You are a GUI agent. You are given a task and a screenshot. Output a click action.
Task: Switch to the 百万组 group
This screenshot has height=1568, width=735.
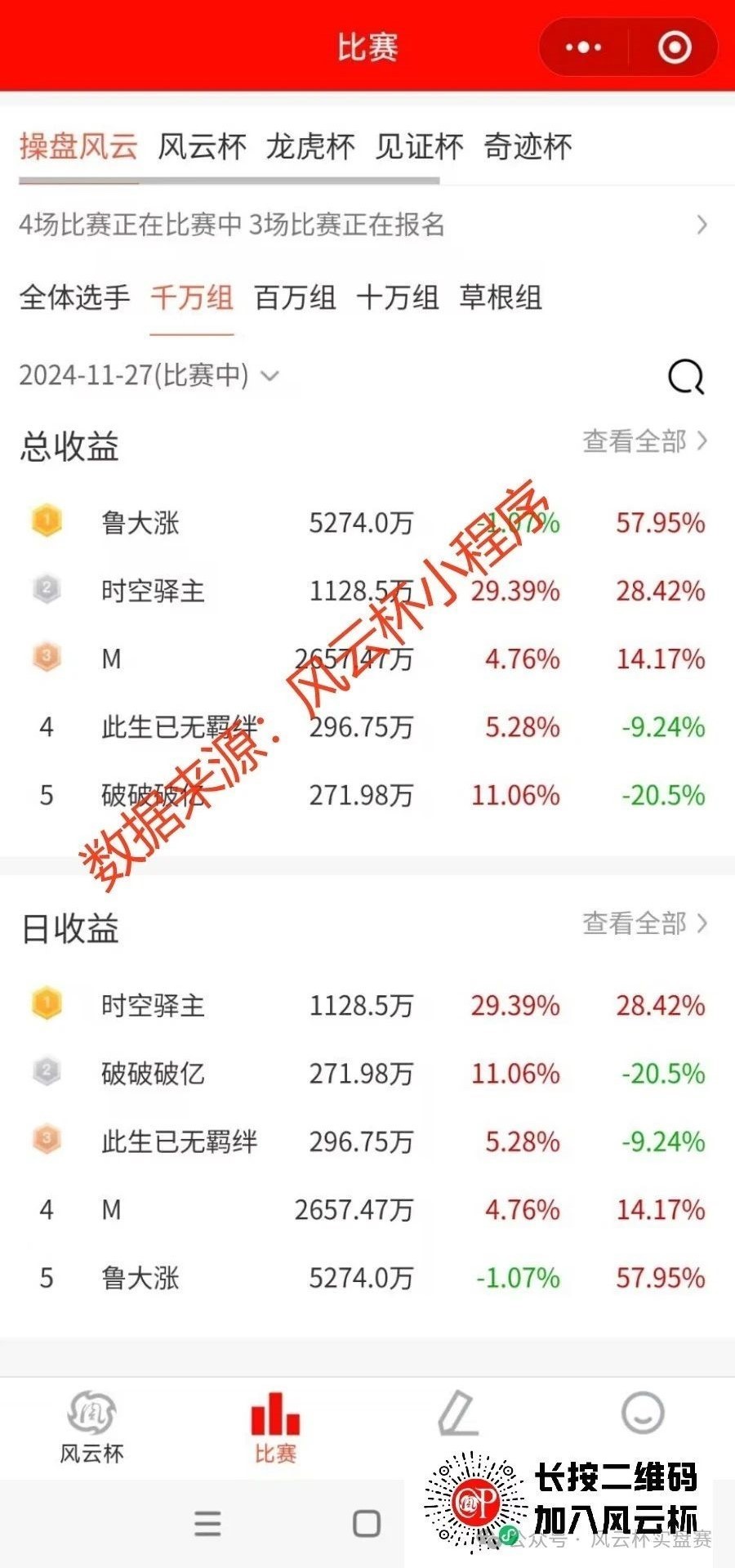point(295,297)
